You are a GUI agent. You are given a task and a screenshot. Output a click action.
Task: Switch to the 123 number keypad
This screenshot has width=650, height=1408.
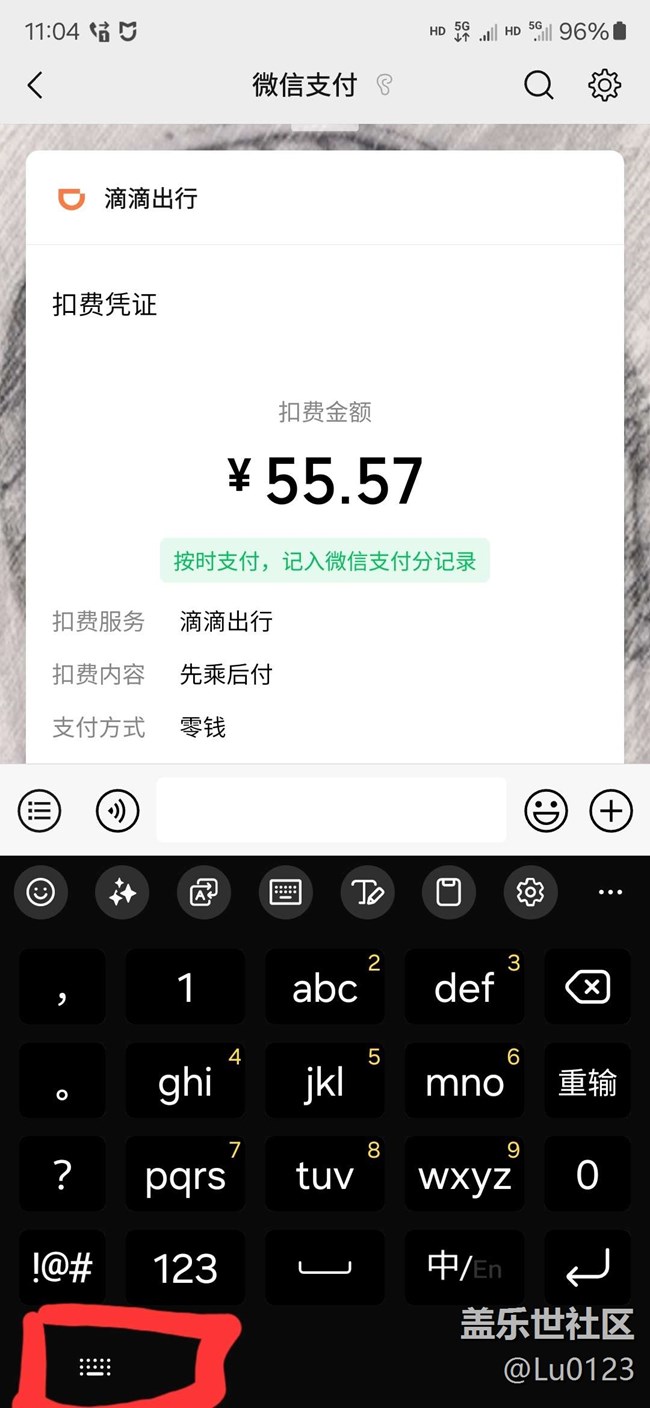pos(185,1269)
